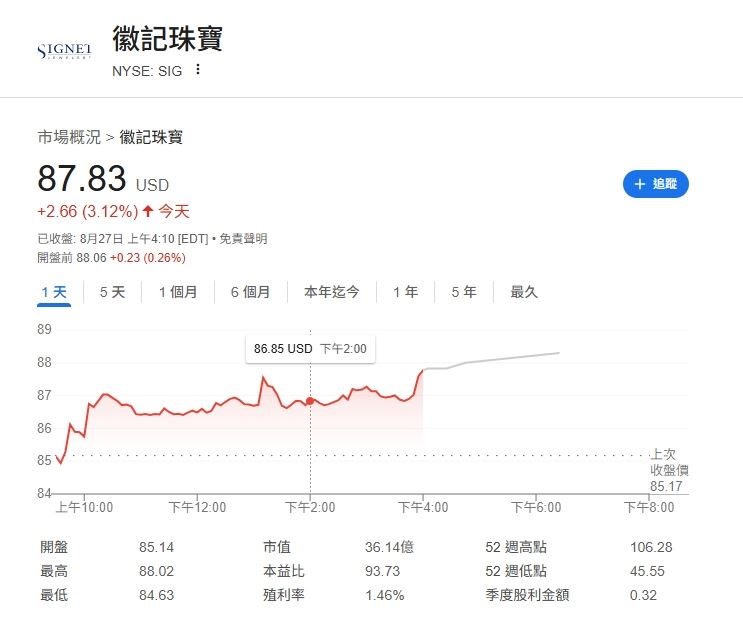Switch to the 5 年 chart range

click(464, 292)
